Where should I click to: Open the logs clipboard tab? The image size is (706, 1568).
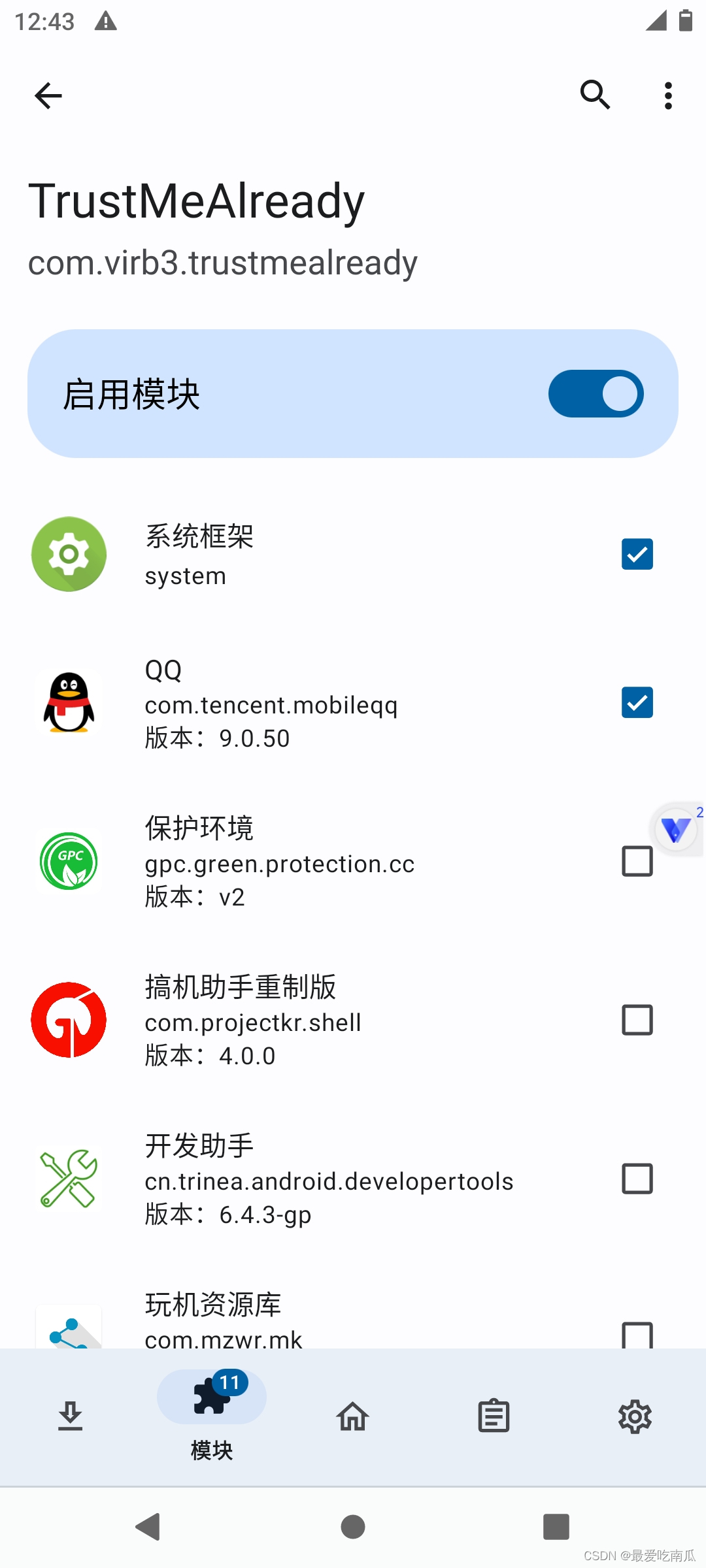coord(494,1416)
